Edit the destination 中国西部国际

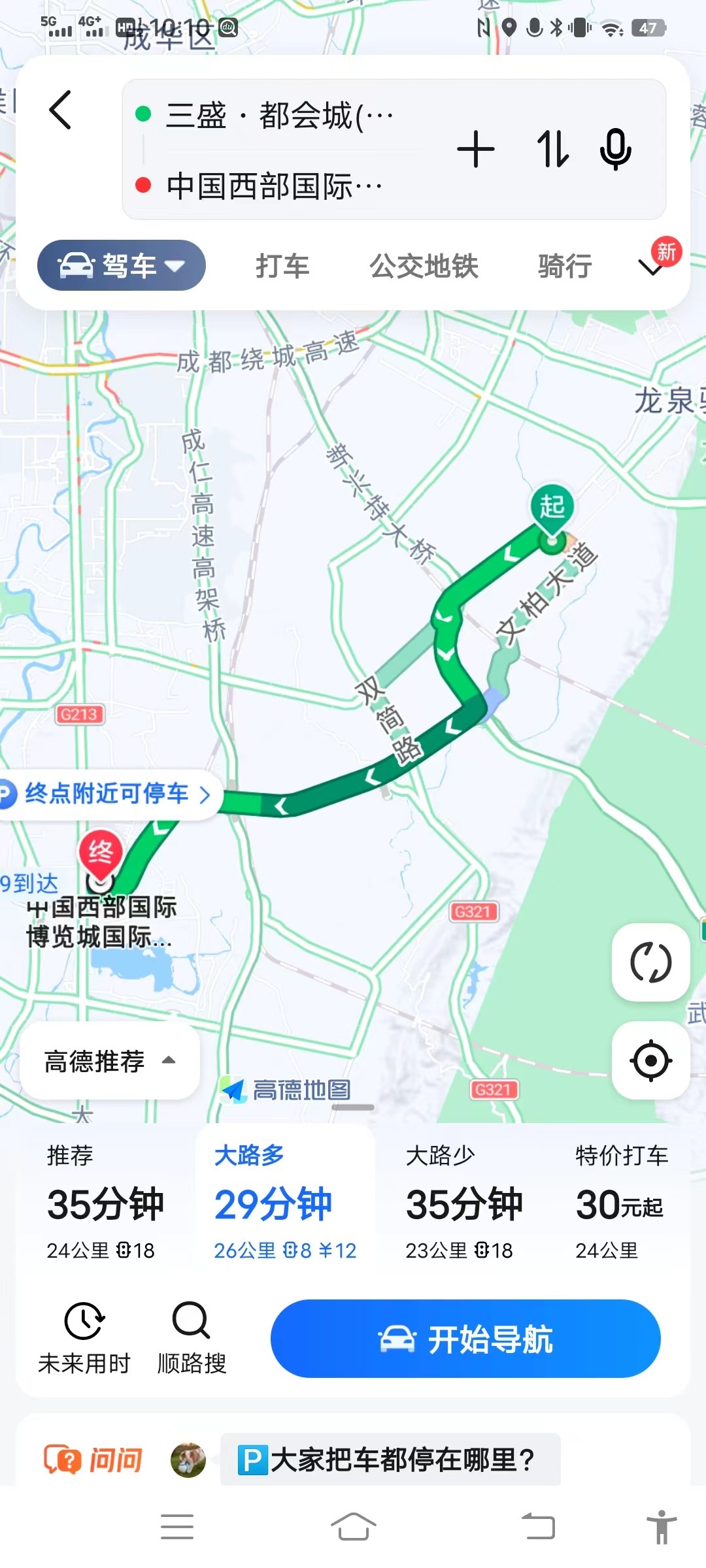pos(275,186)
